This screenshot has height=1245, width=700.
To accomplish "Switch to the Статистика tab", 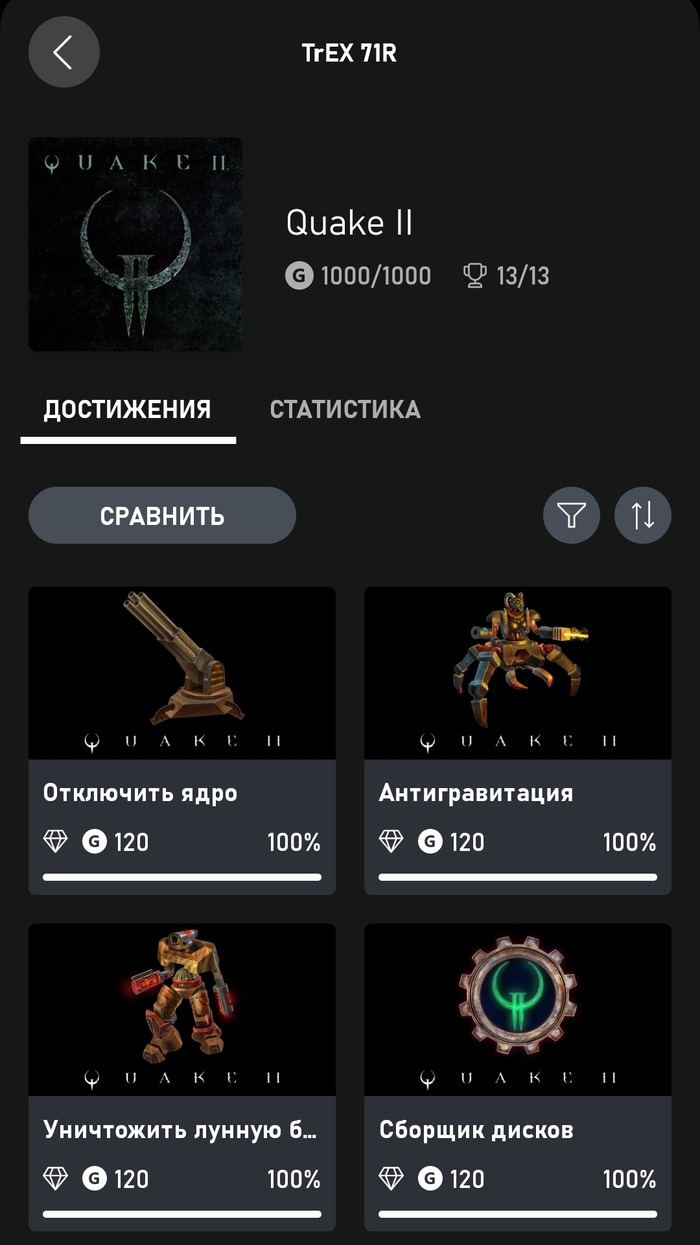I will [x=345, y=409].
